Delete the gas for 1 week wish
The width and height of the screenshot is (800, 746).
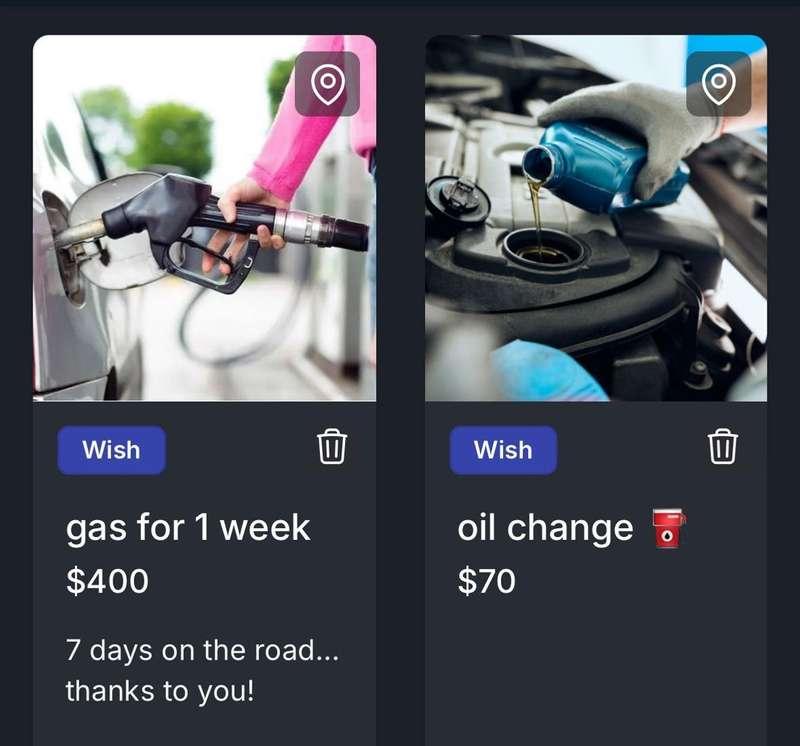click(x=332, y=446)
